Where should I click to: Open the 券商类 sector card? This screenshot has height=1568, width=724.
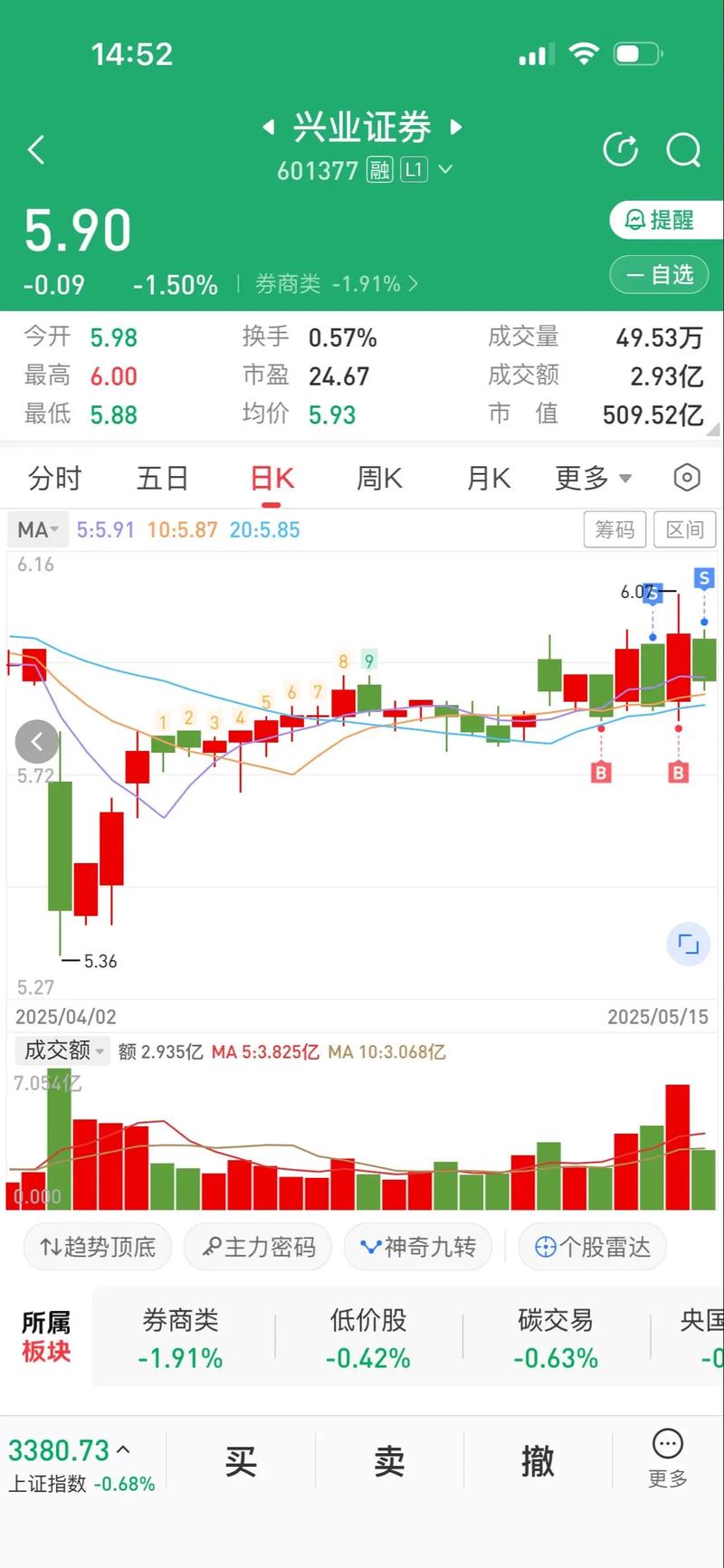click(x=180, y=1338)
